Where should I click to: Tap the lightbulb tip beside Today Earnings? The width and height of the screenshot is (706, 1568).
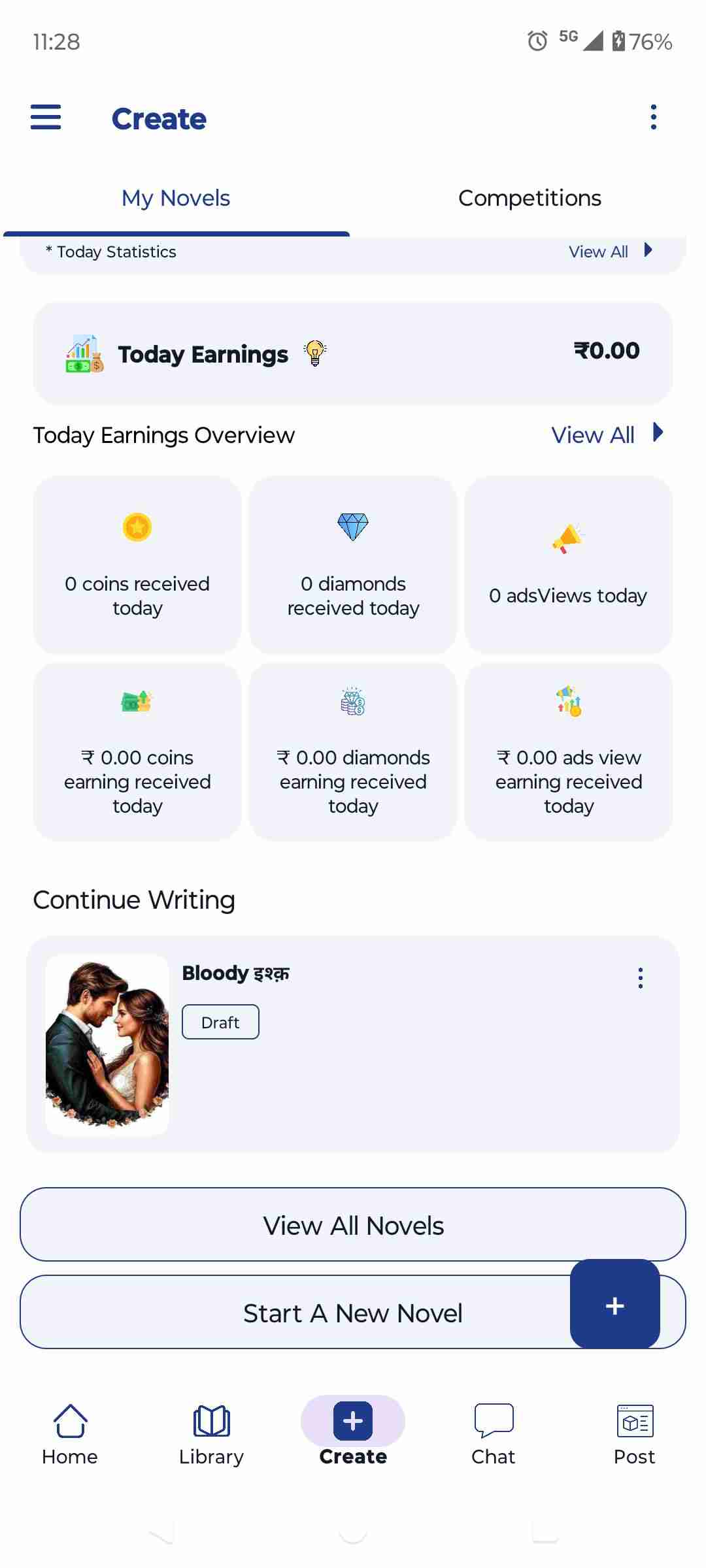315,353
